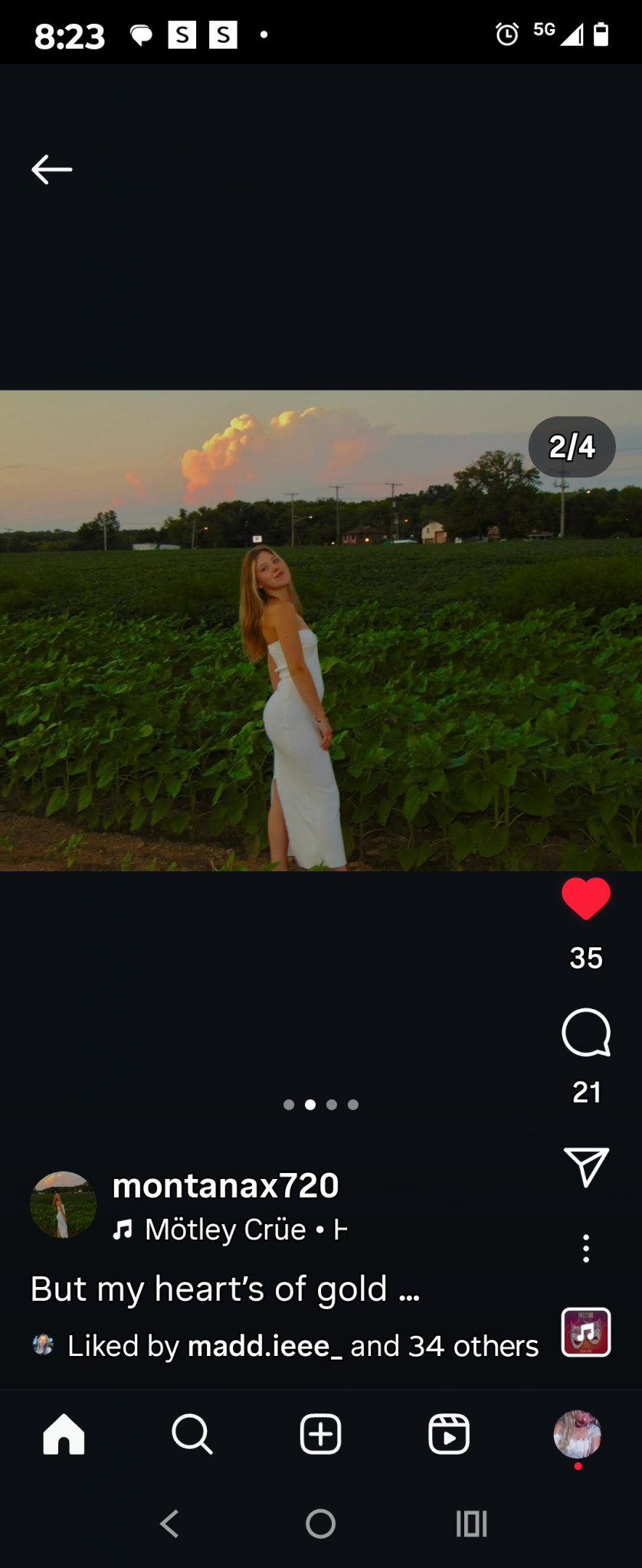
Task: Open the system recent apps button
Action: [471, 1524]
